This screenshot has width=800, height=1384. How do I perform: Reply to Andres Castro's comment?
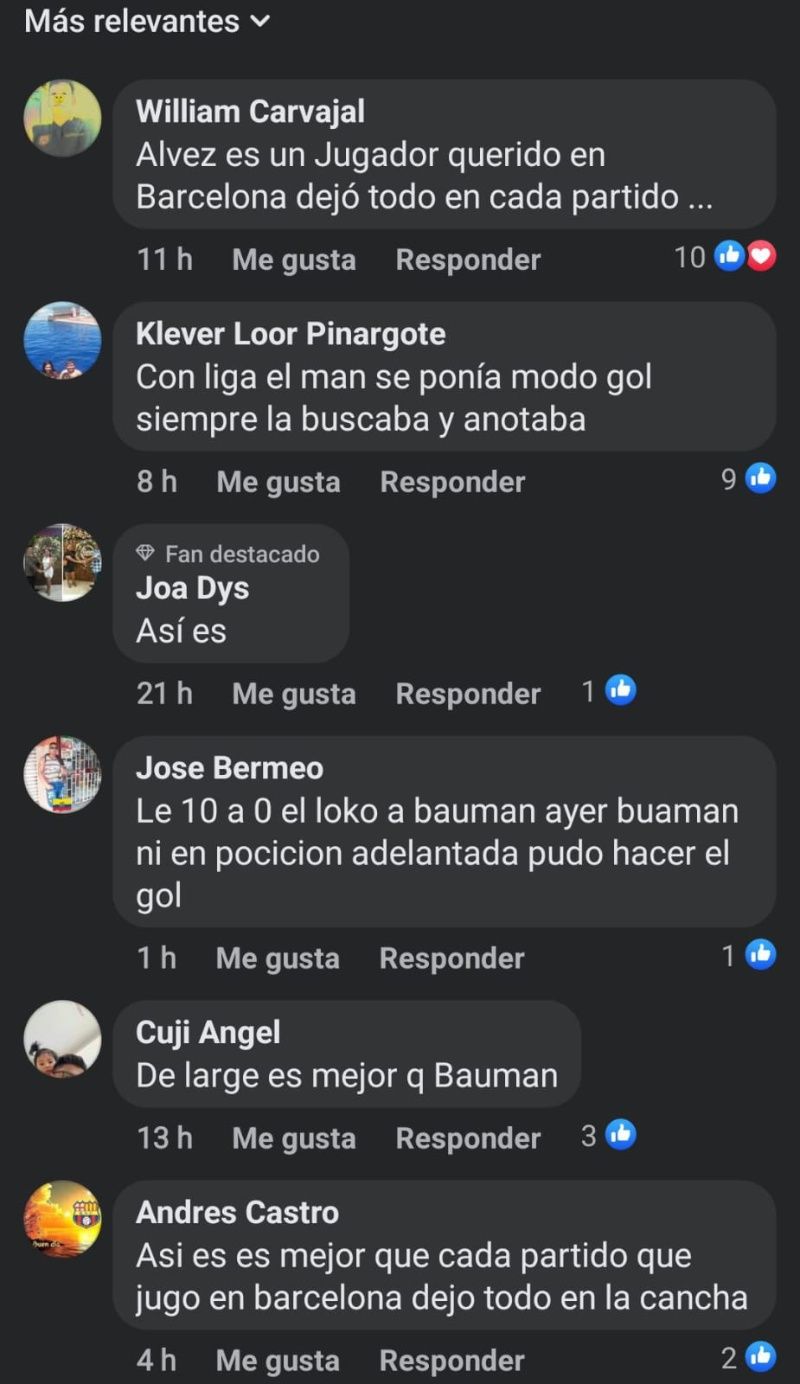coord(451,1360)
